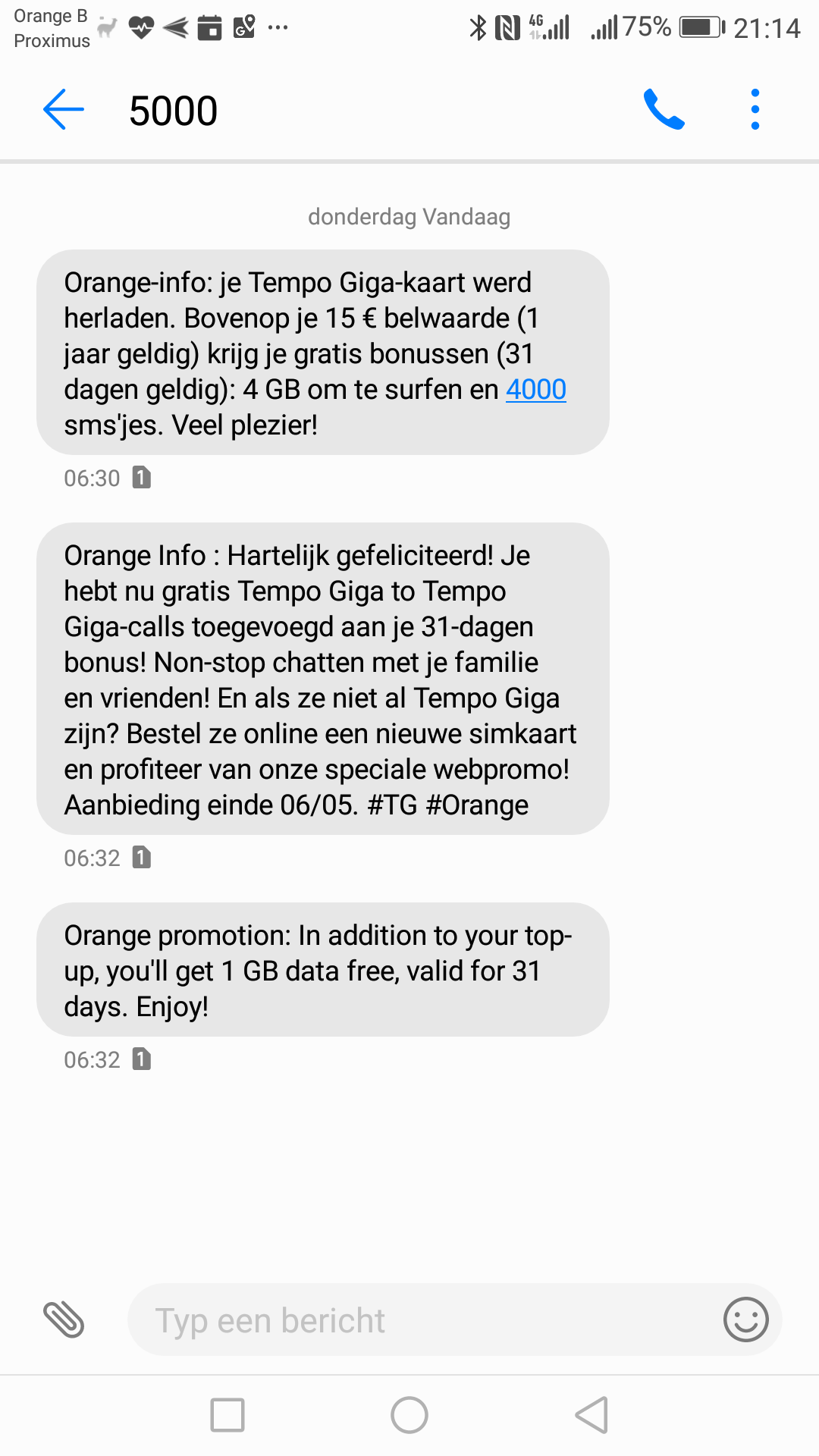Open the emoji picker
The height and width of the screenshot is (1456, 819).
click(745, 1319)
